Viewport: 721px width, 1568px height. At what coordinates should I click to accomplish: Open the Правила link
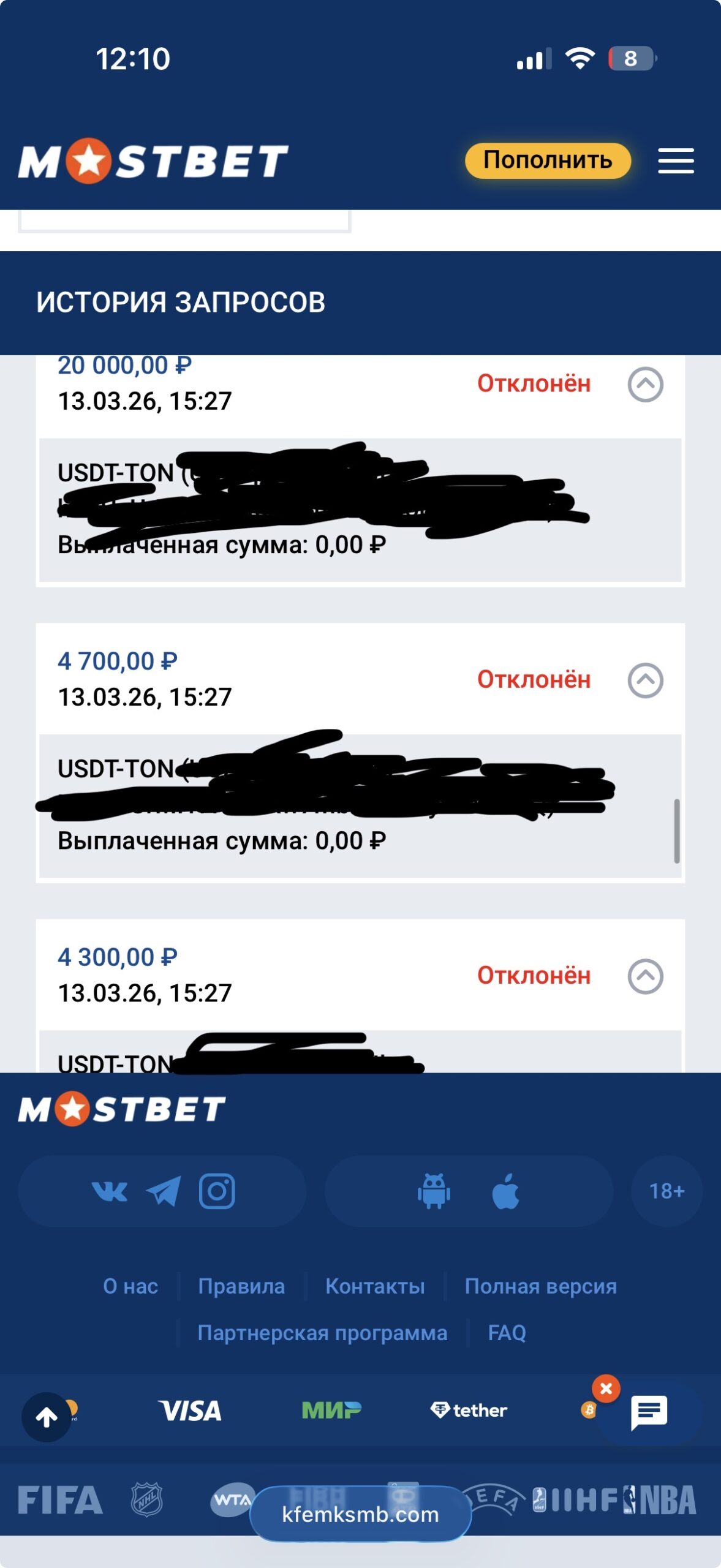(x=241, y=1286)
